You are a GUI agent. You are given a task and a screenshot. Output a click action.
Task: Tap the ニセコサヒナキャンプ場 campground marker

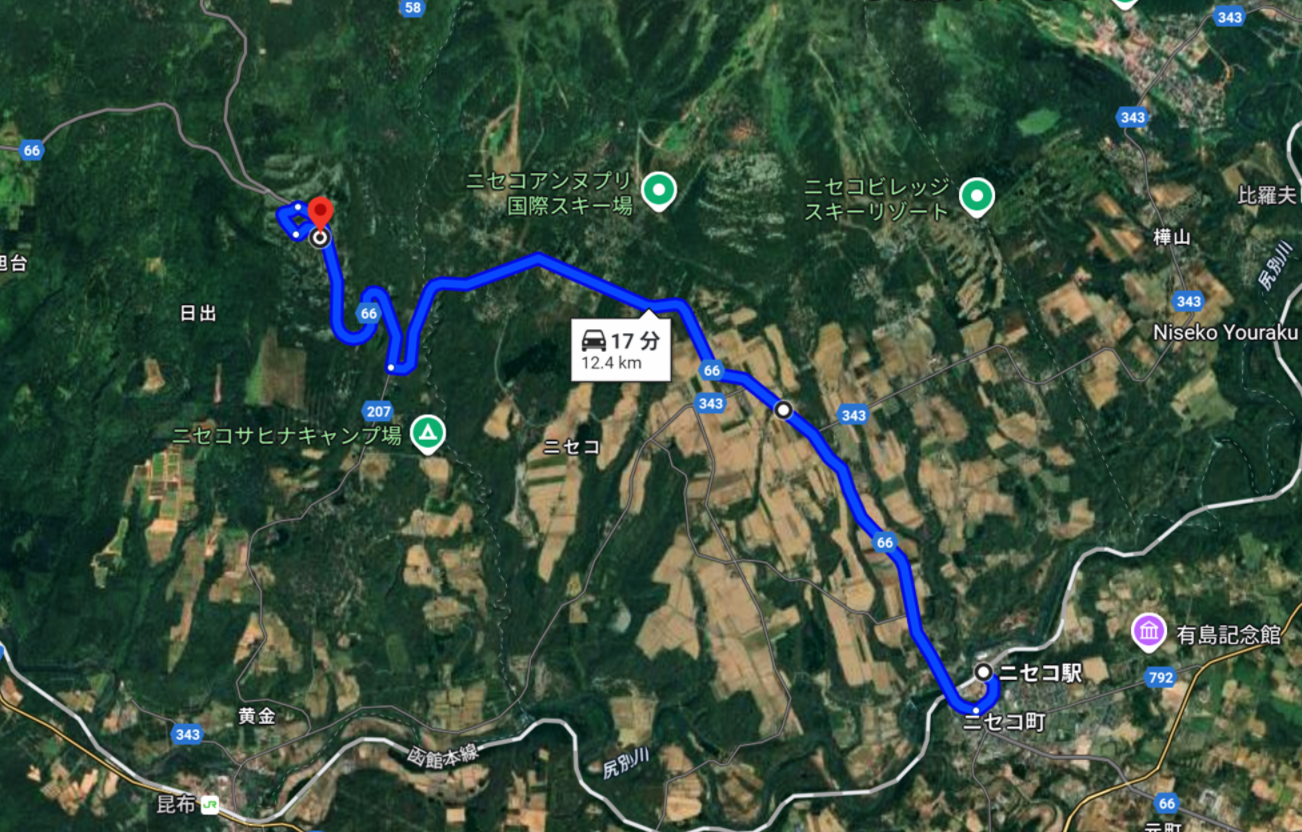click(x=429, y=433)
